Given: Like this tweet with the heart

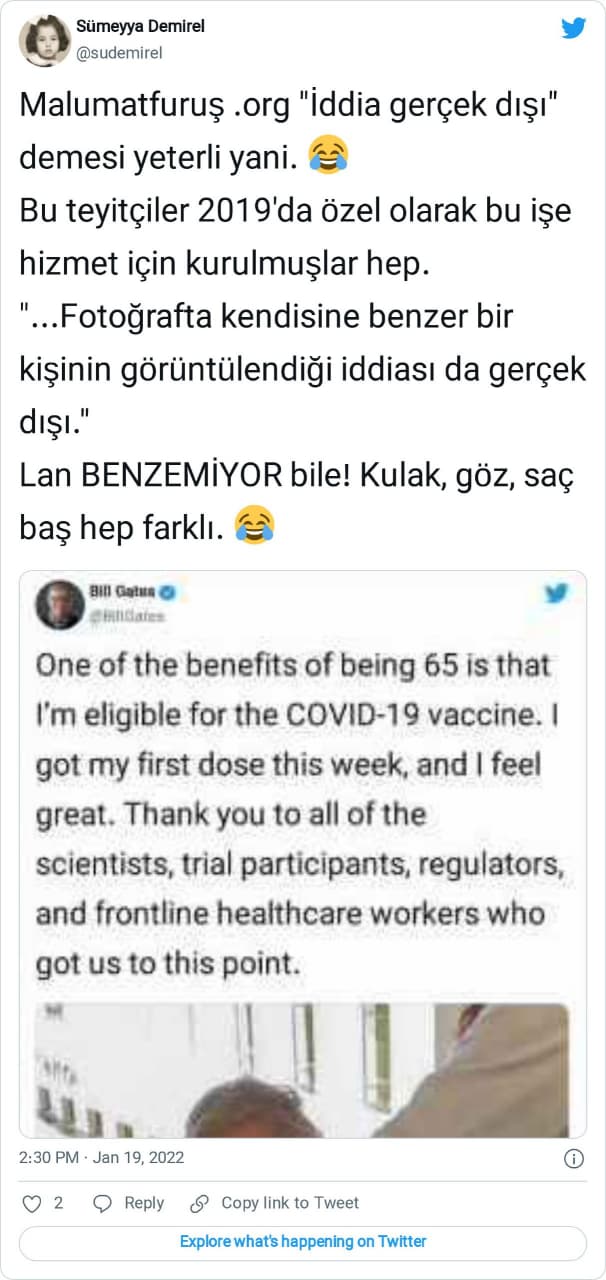Looking at the screenshot, I should coord(32,1203).
